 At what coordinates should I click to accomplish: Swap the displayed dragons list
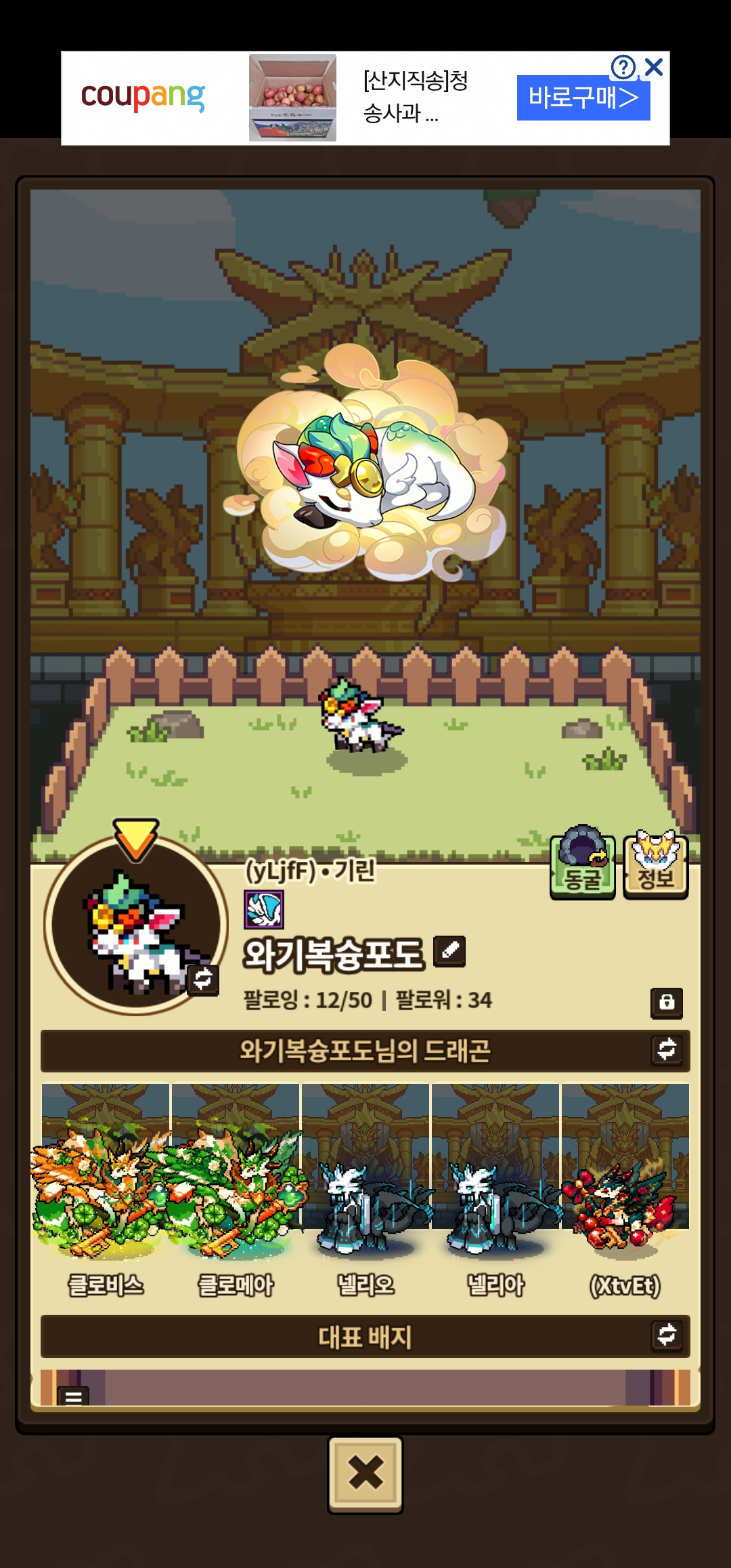tap(667, 1050)
